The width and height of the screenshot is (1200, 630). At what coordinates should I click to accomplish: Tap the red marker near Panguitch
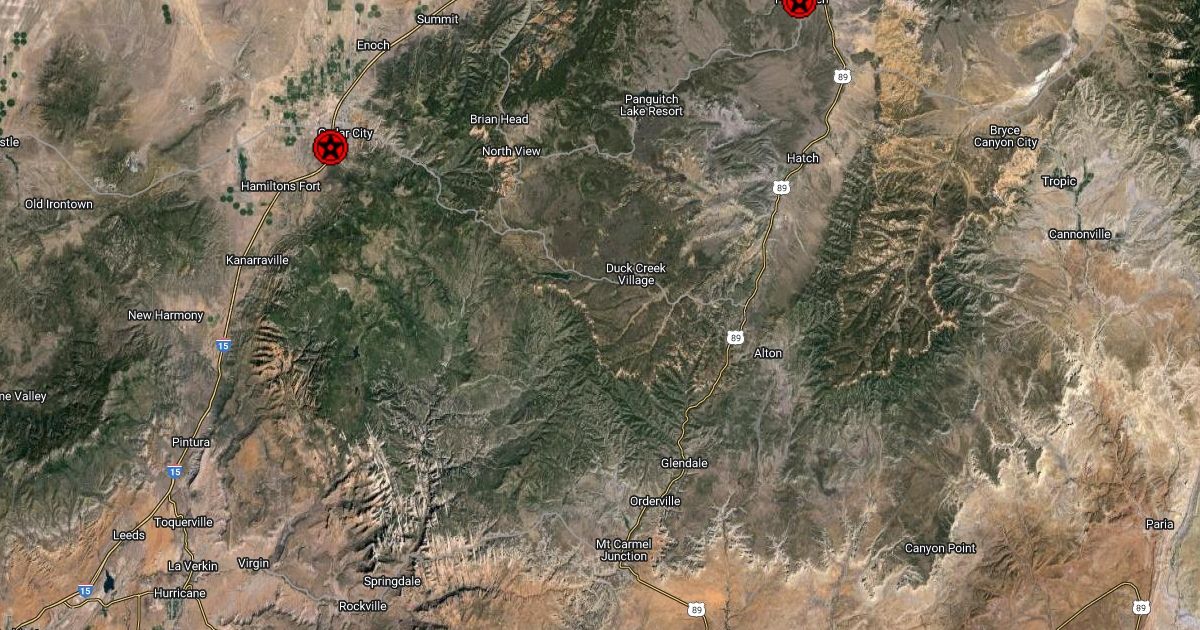pos(798,5)
